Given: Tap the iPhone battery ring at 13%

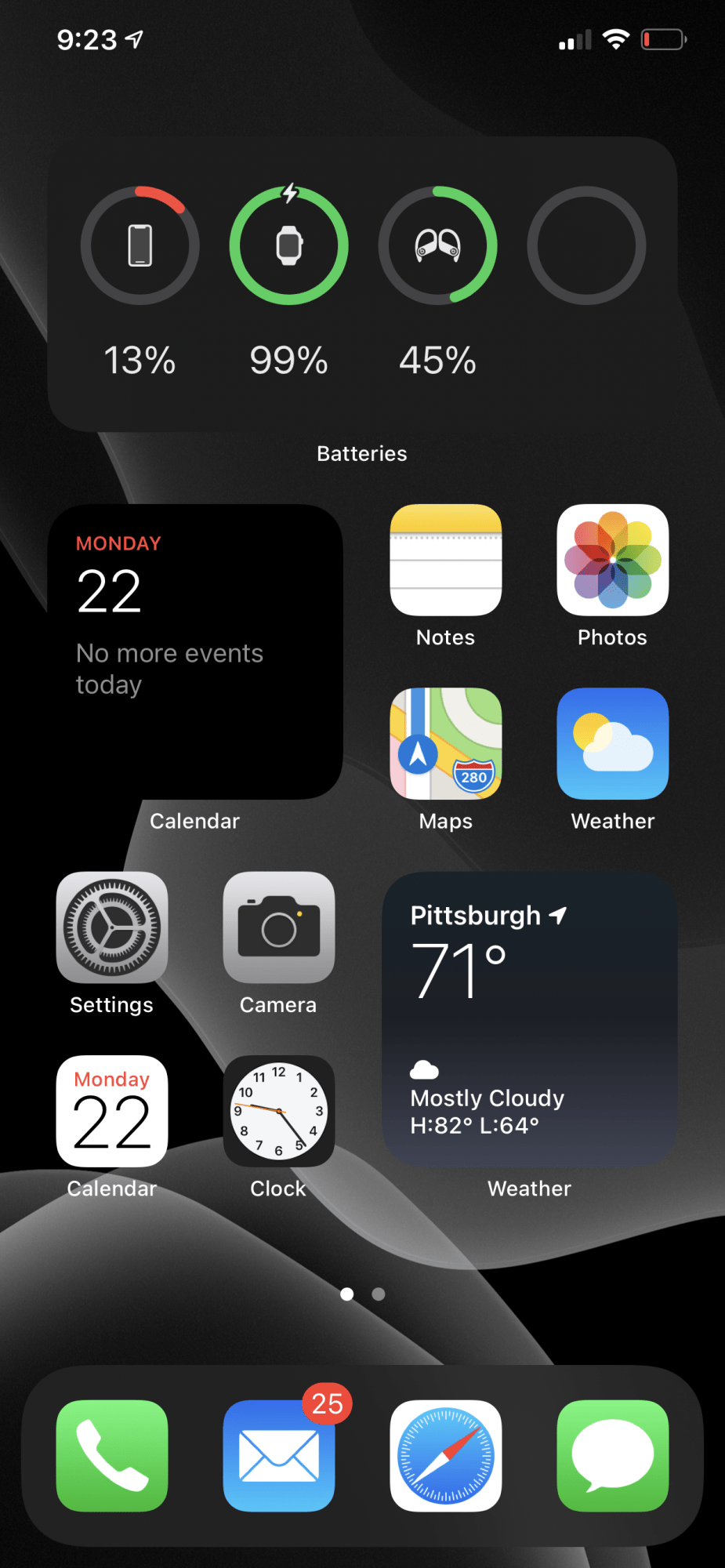Looking at the screenshot, I should pyautogui.click(x=139, y=245).
